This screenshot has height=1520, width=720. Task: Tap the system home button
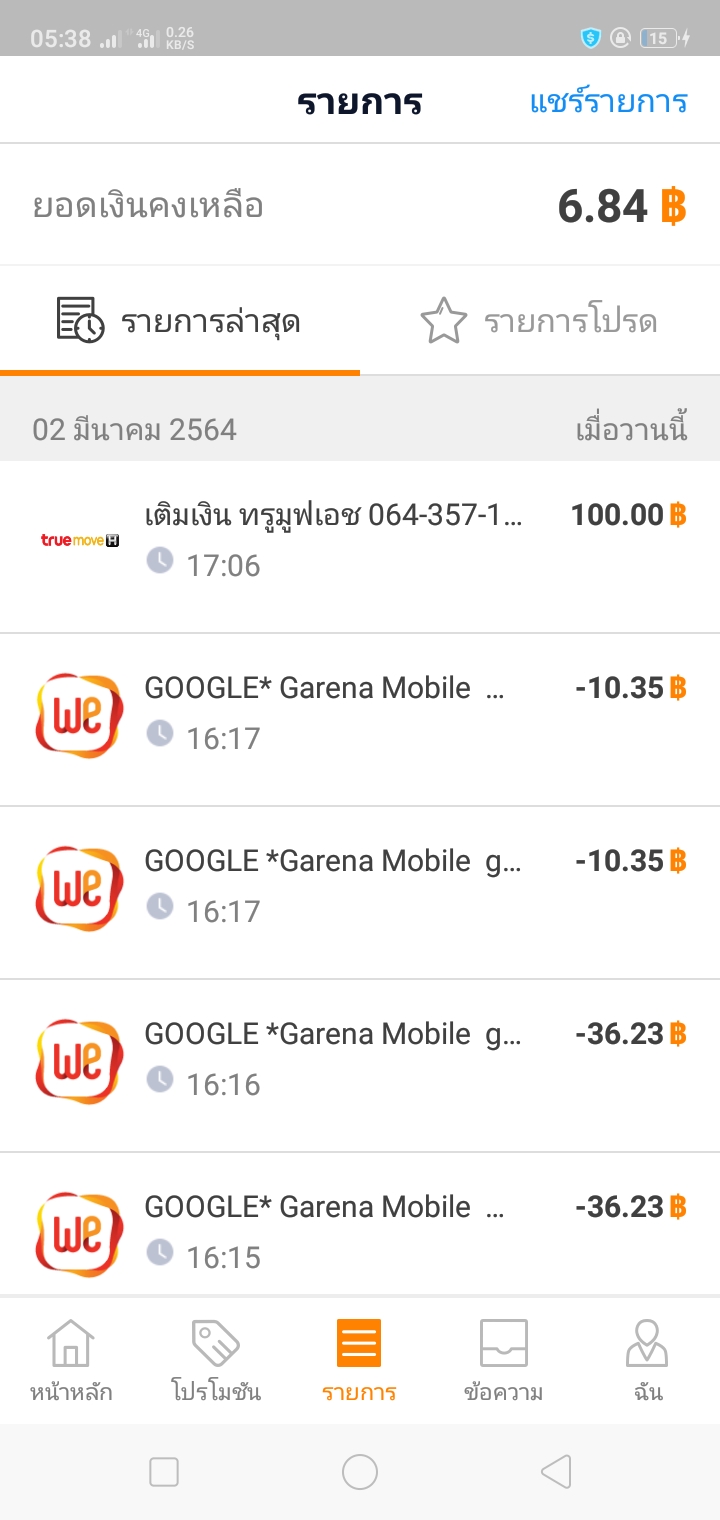360,1472
